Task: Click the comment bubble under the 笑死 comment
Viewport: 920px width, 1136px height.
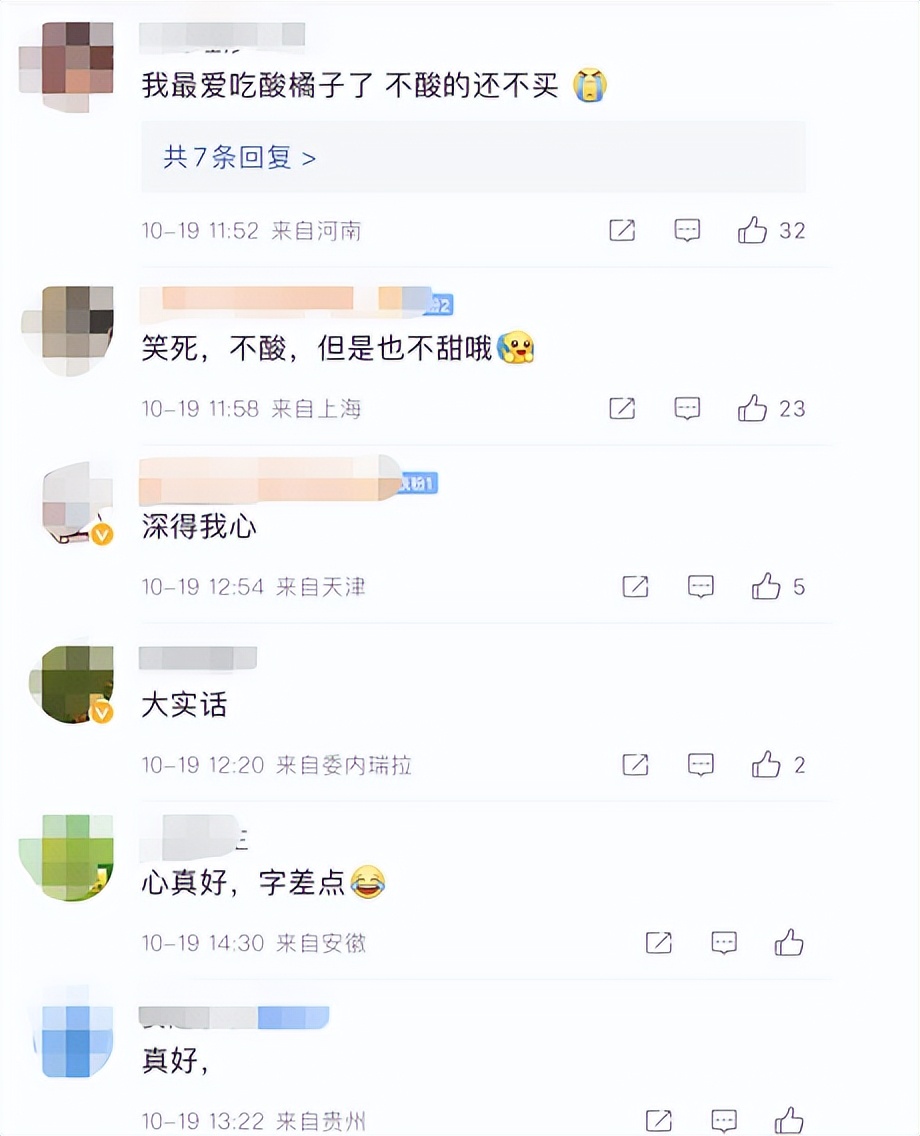Action: 687,408
